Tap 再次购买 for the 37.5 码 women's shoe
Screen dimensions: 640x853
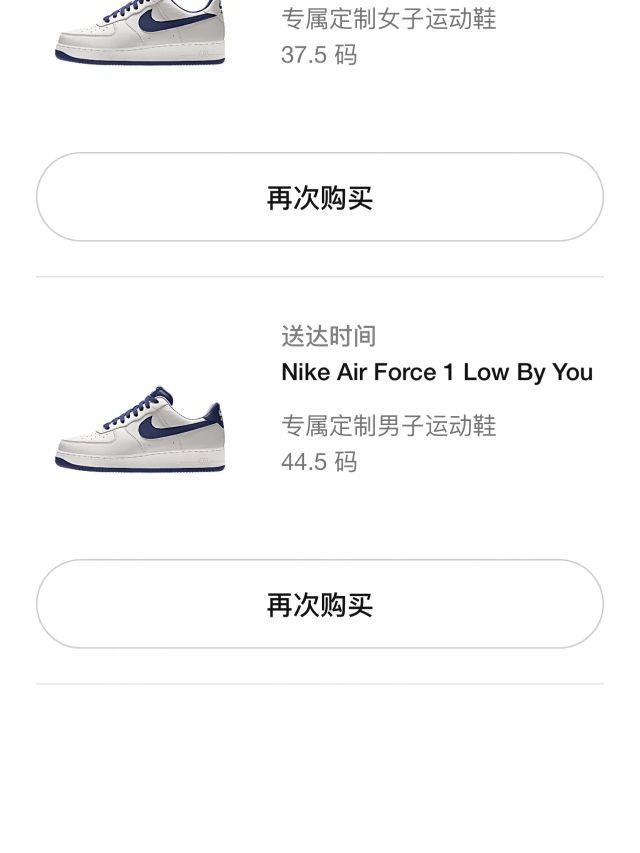pyautogui.click(x=320, y=197)
